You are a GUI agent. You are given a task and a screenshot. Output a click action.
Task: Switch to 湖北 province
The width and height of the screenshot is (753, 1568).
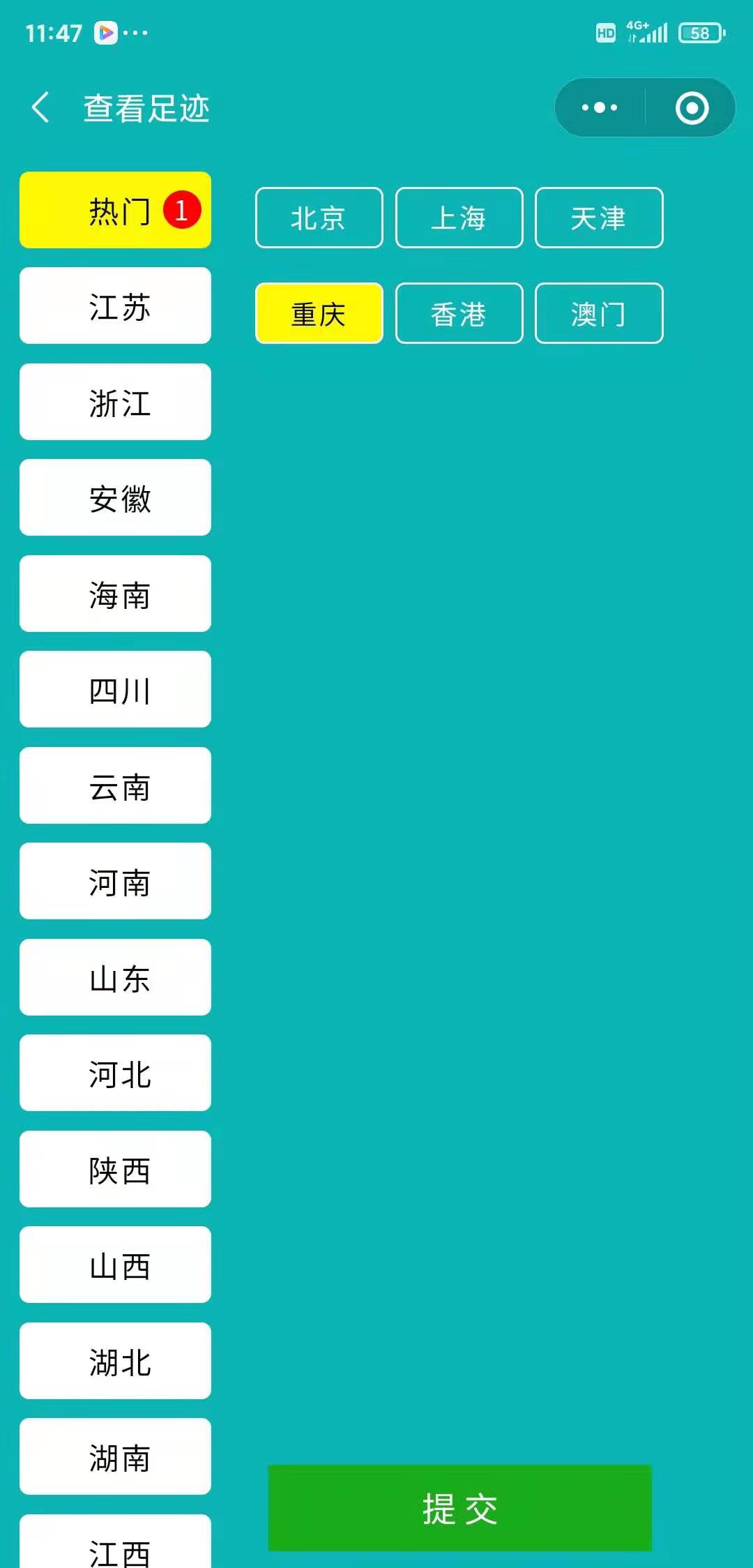pos(116,1361)
